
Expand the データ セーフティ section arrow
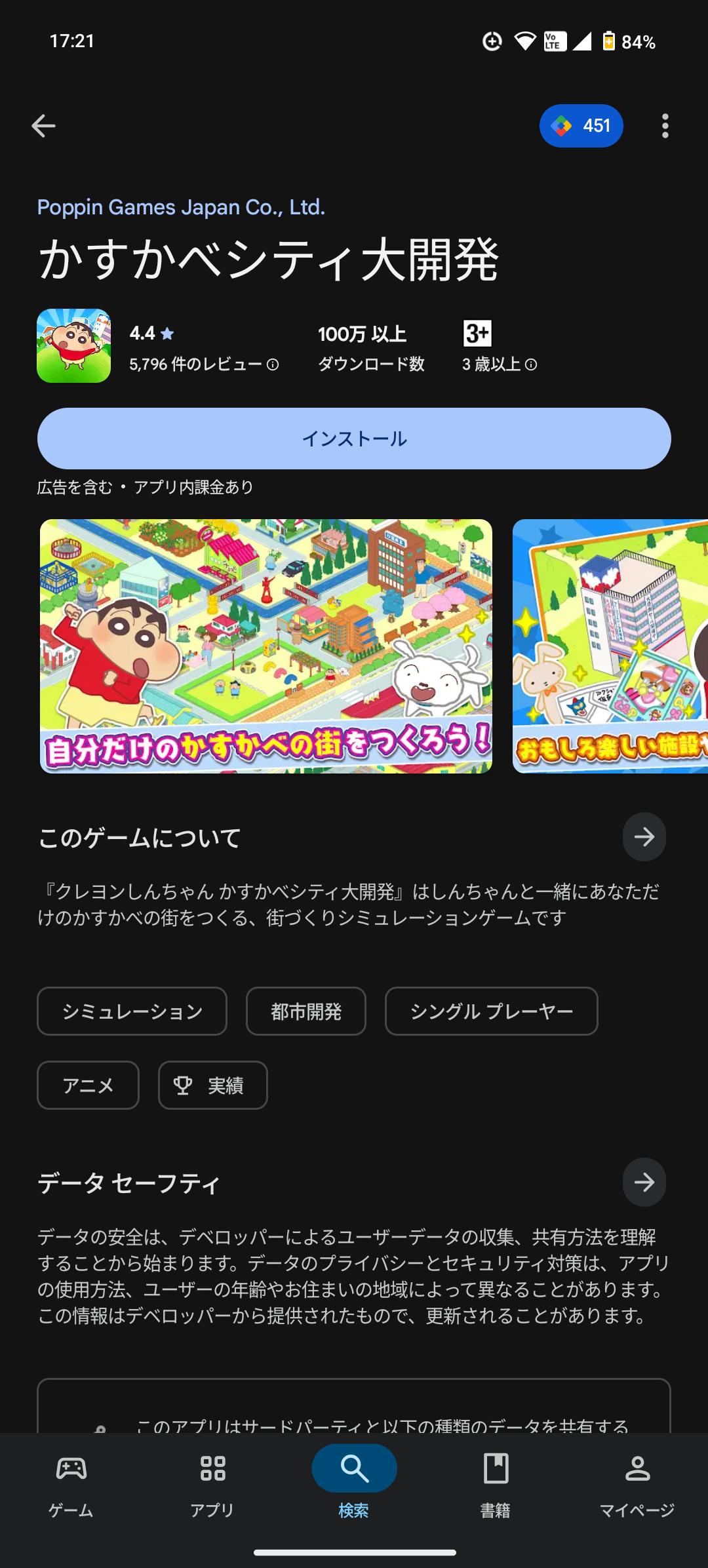tap(644, 1182)
